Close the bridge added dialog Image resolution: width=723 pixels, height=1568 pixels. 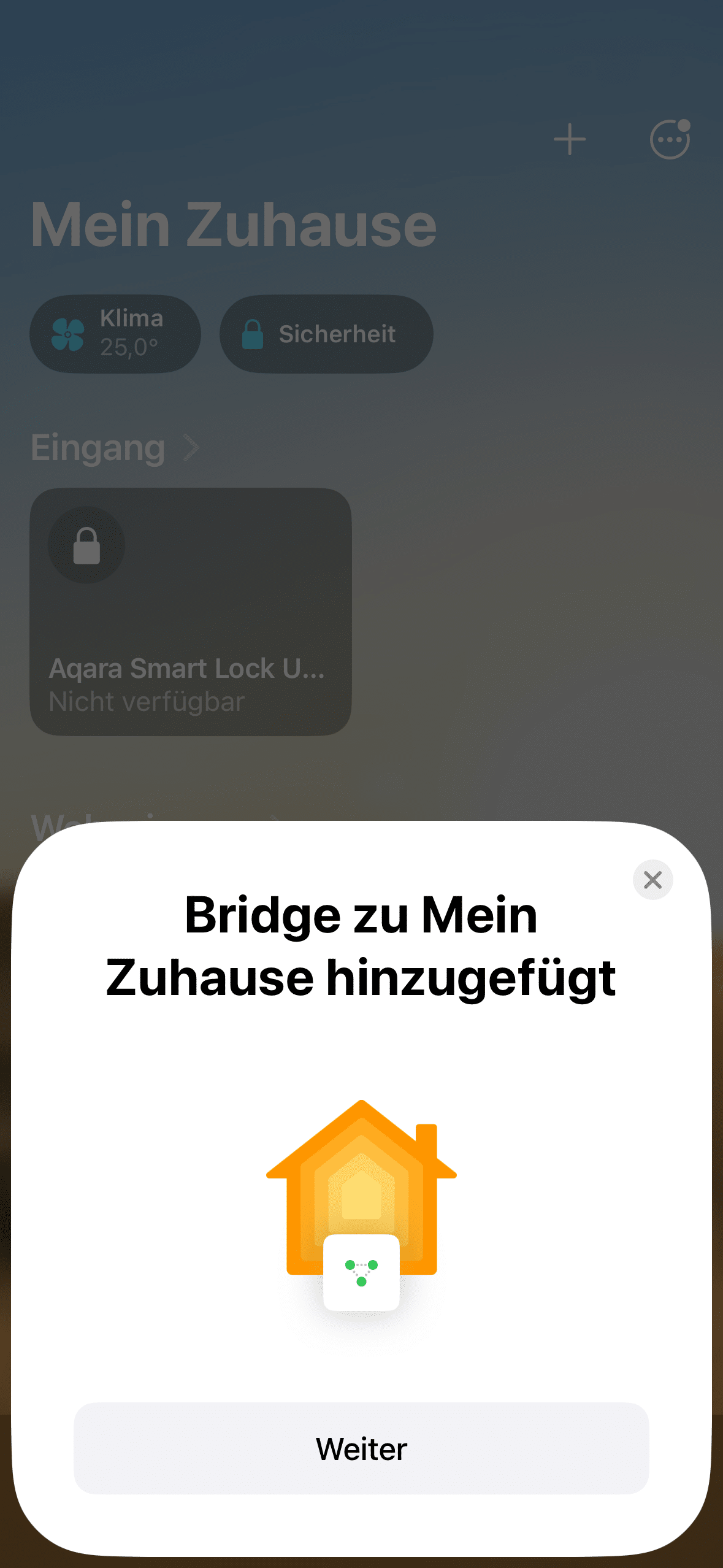coord(652,880)
